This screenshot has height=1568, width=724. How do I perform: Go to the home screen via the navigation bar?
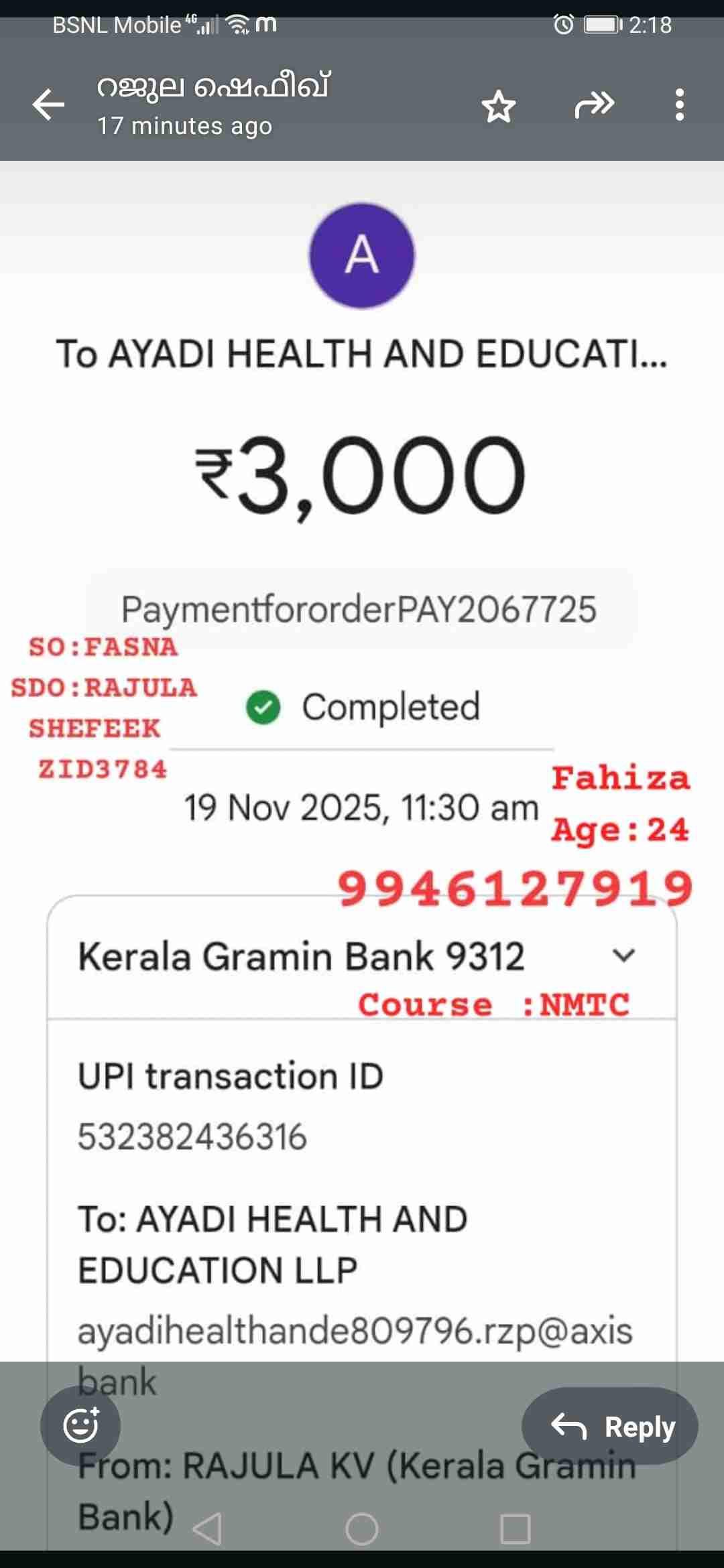[362, 1529]
